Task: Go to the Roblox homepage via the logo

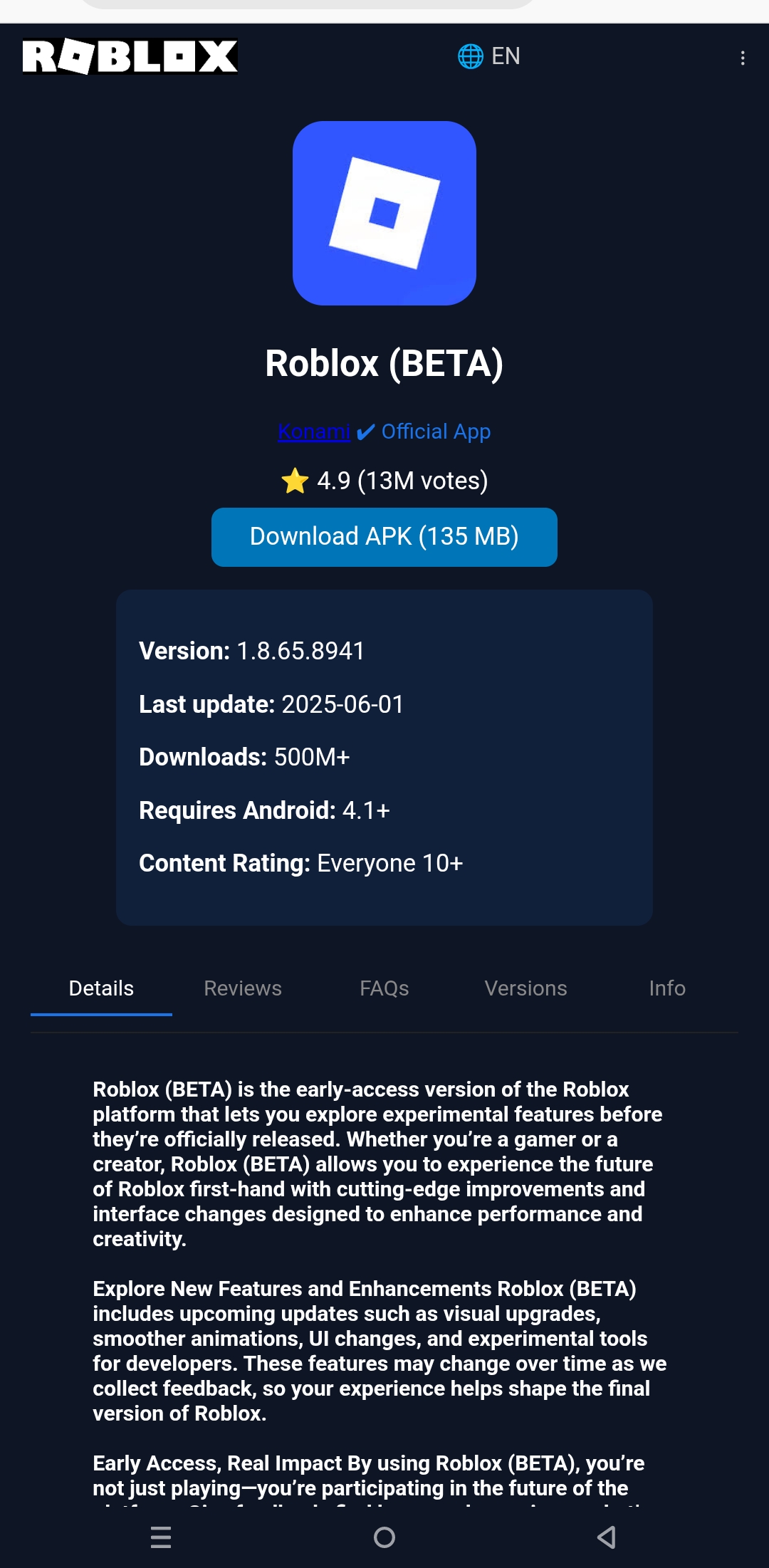Action: [130, 56]
